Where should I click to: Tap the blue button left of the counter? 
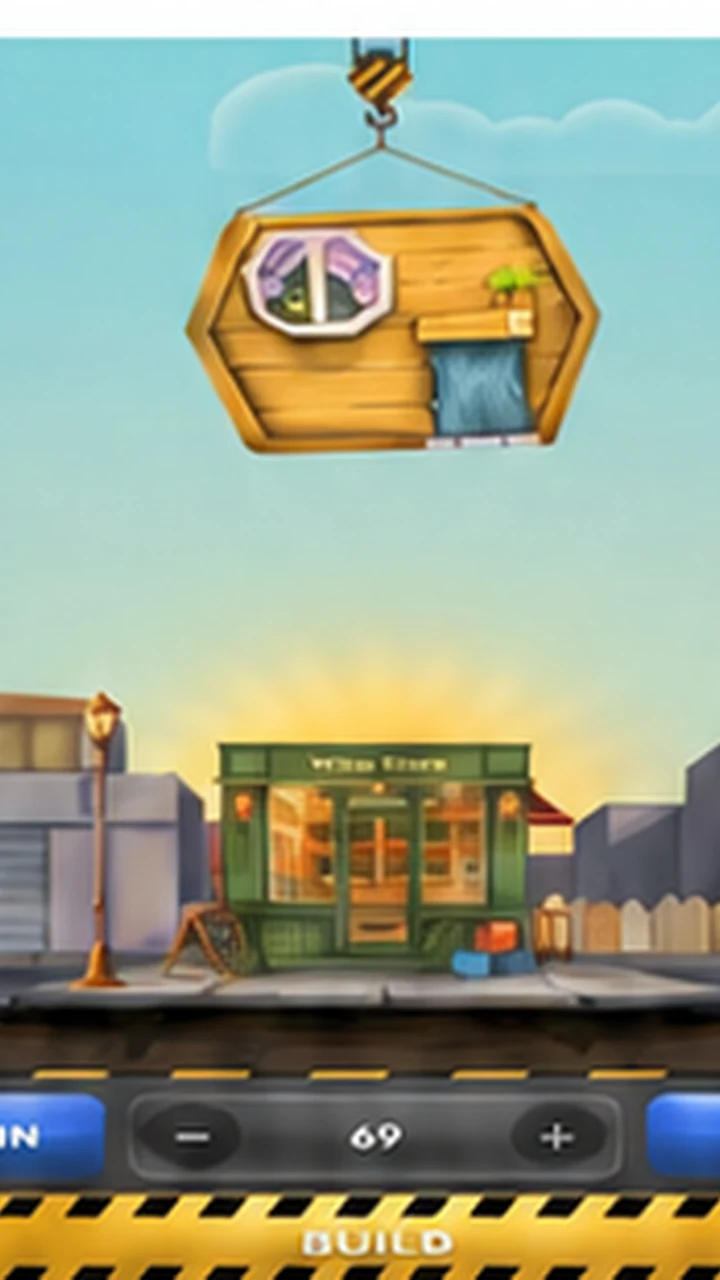[50, 1137]
